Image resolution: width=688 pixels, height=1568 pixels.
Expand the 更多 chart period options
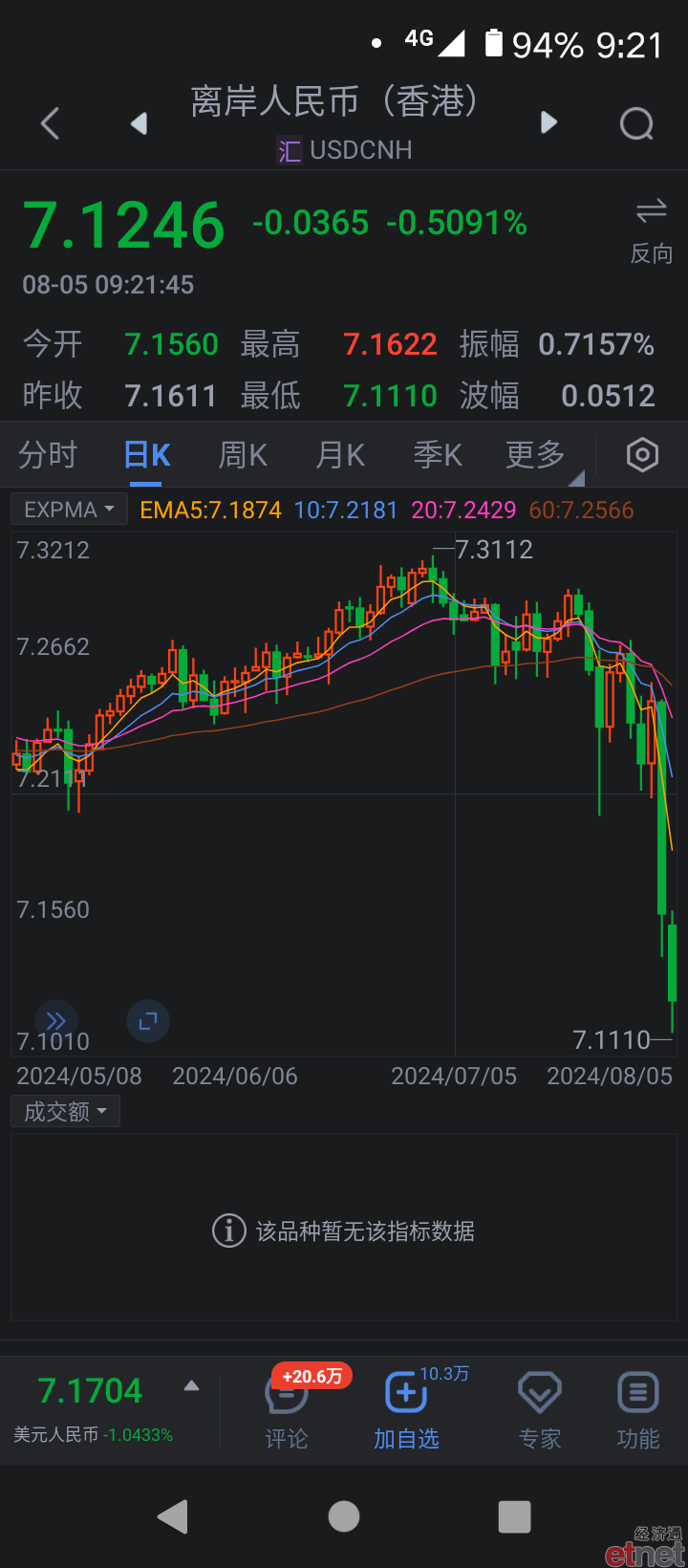[537, 455]
